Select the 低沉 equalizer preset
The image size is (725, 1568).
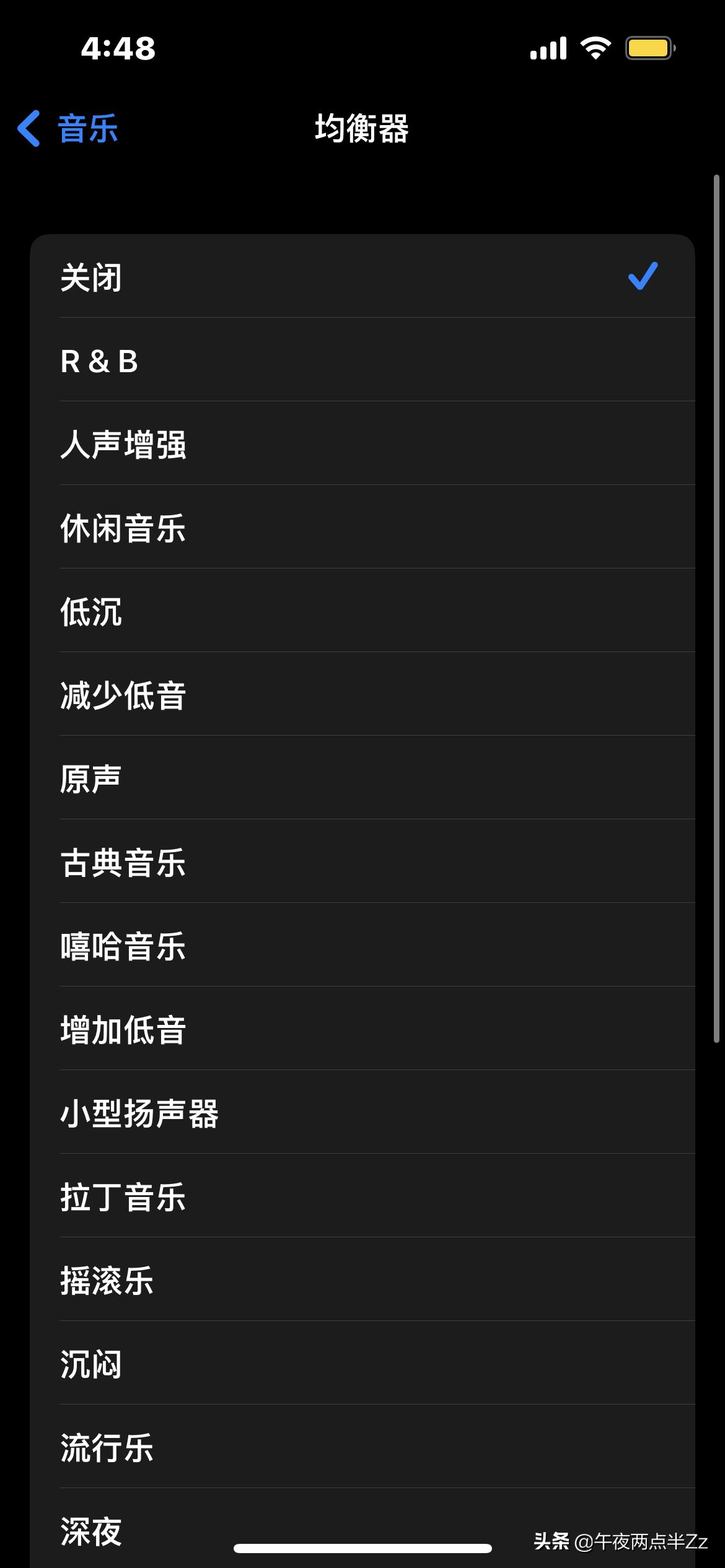click(248, 613)
